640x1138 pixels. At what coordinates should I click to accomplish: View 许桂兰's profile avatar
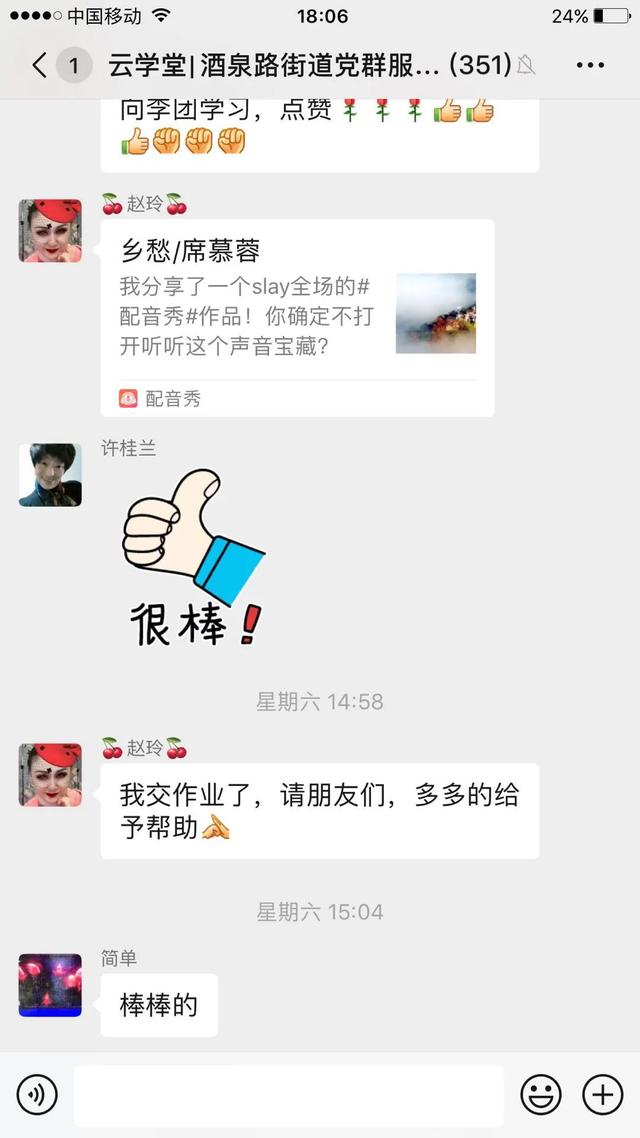[x=50, y=475]
